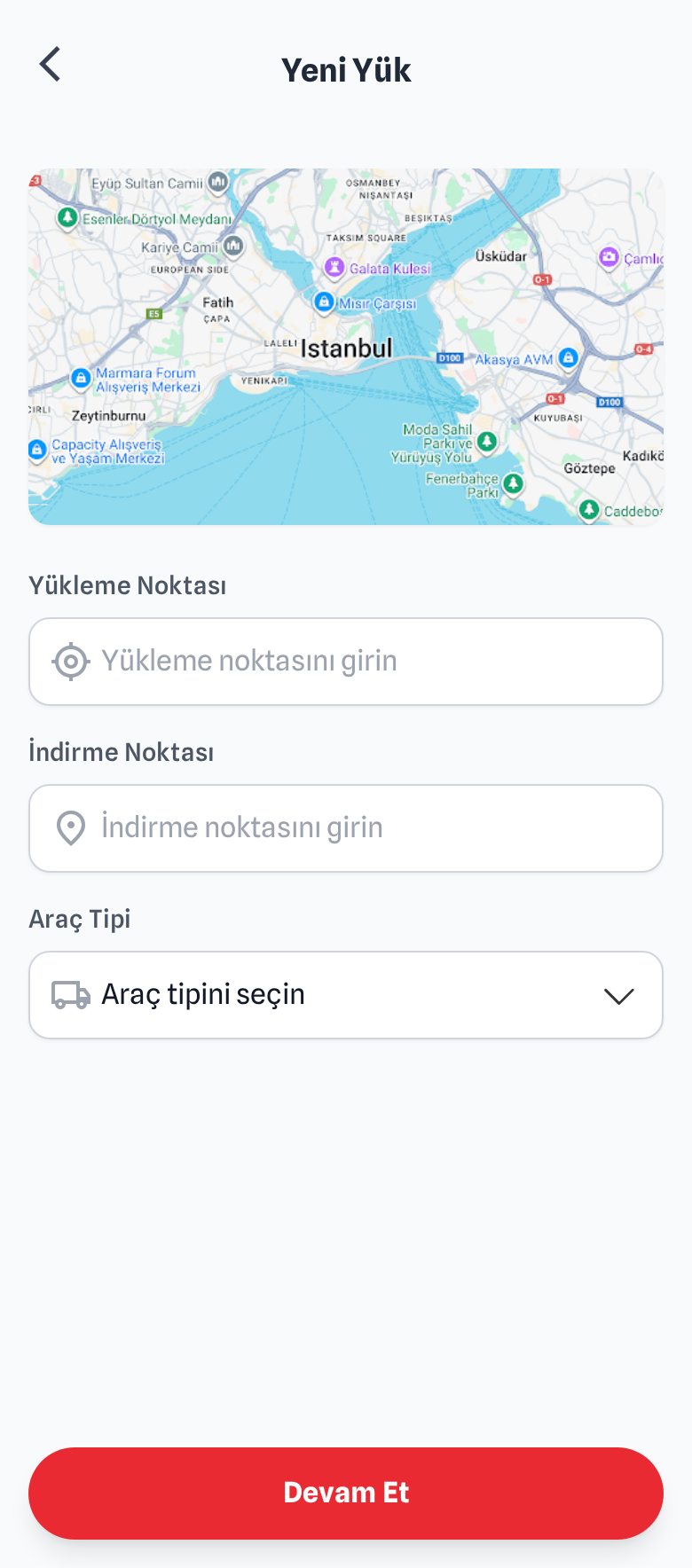Select the Galata Kulesi marker on the map
Screen dimensions: 692x1568
pyautogui.click(x=334, y=266)
